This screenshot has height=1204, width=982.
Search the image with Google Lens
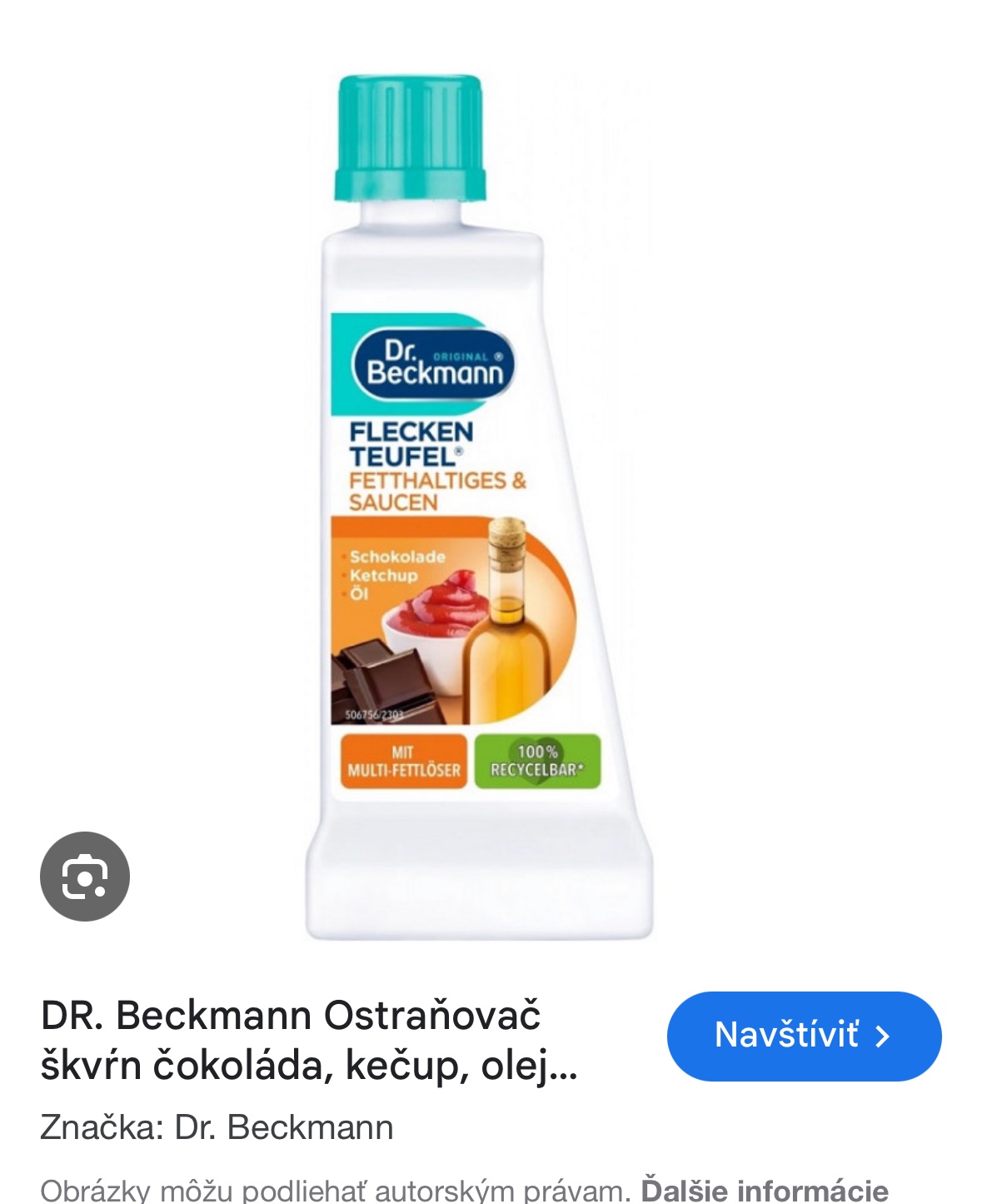pos(85,877)
